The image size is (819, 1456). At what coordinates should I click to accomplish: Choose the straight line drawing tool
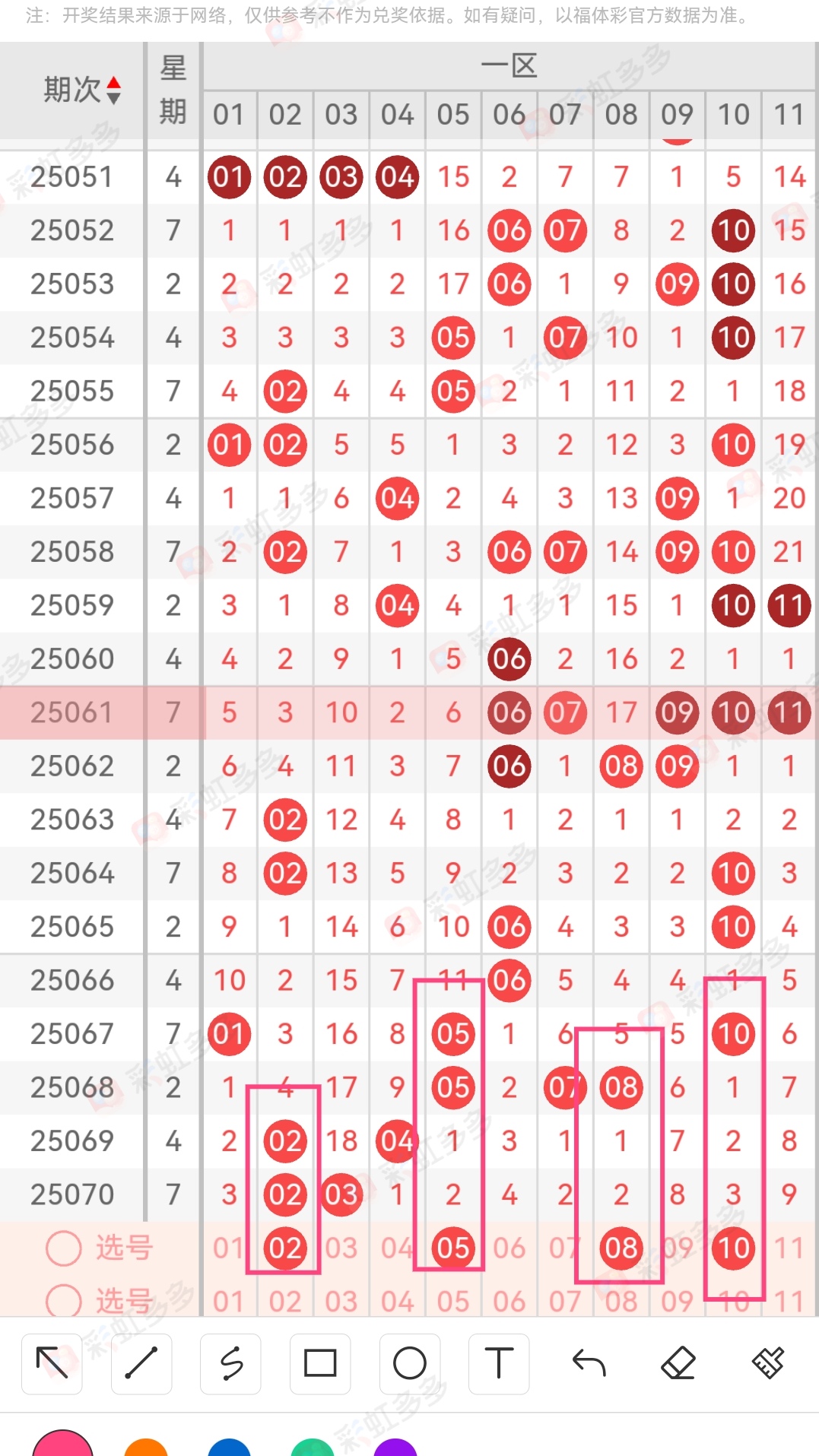tap(141, 1363)
